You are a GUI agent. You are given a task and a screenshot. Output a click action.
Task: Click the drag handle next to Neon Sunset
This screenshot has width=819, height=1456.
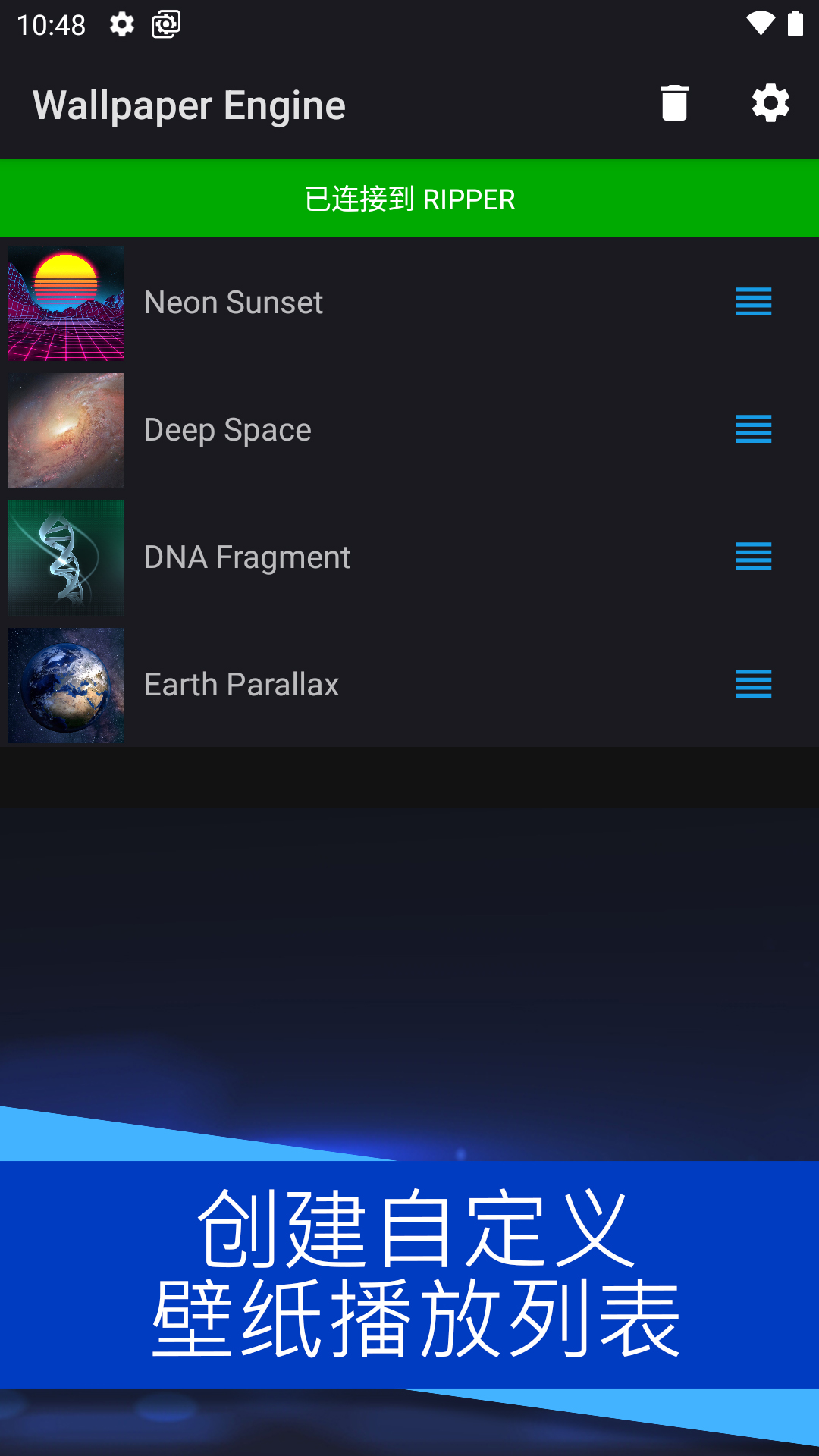[753, 302]
